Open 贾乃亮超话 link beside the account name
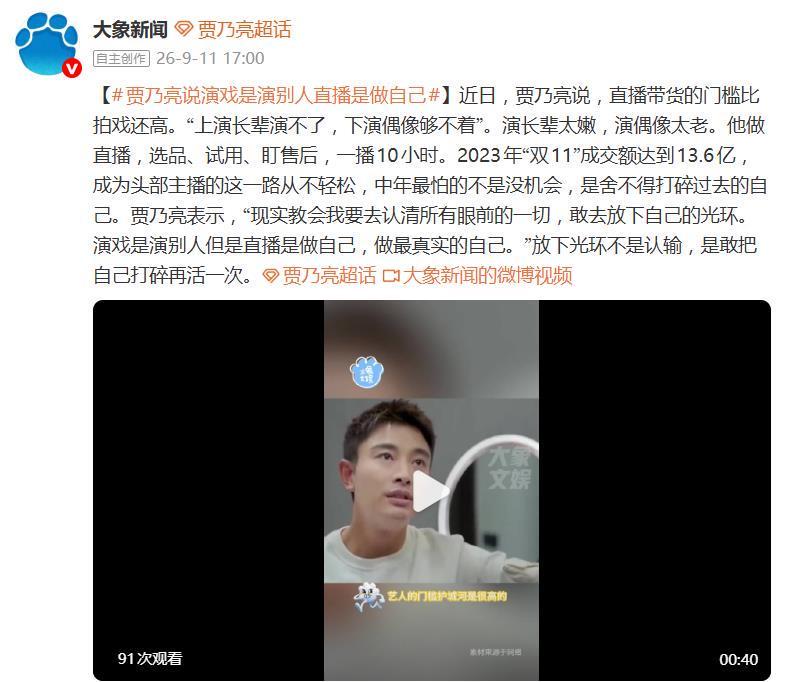The image size is (785, 682). pos(233,30)
